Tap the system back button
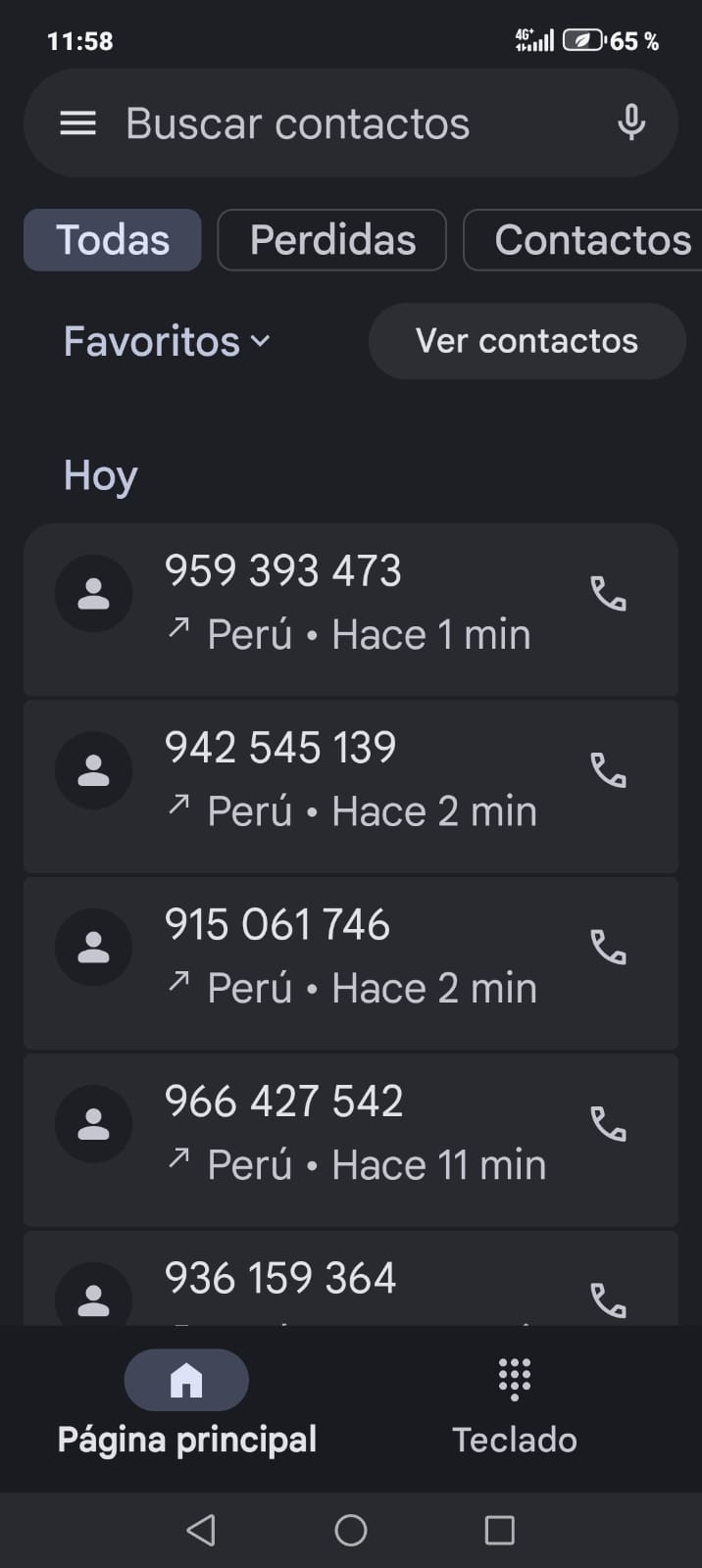Screen dimensions: 702x1568 [201, 1530]
